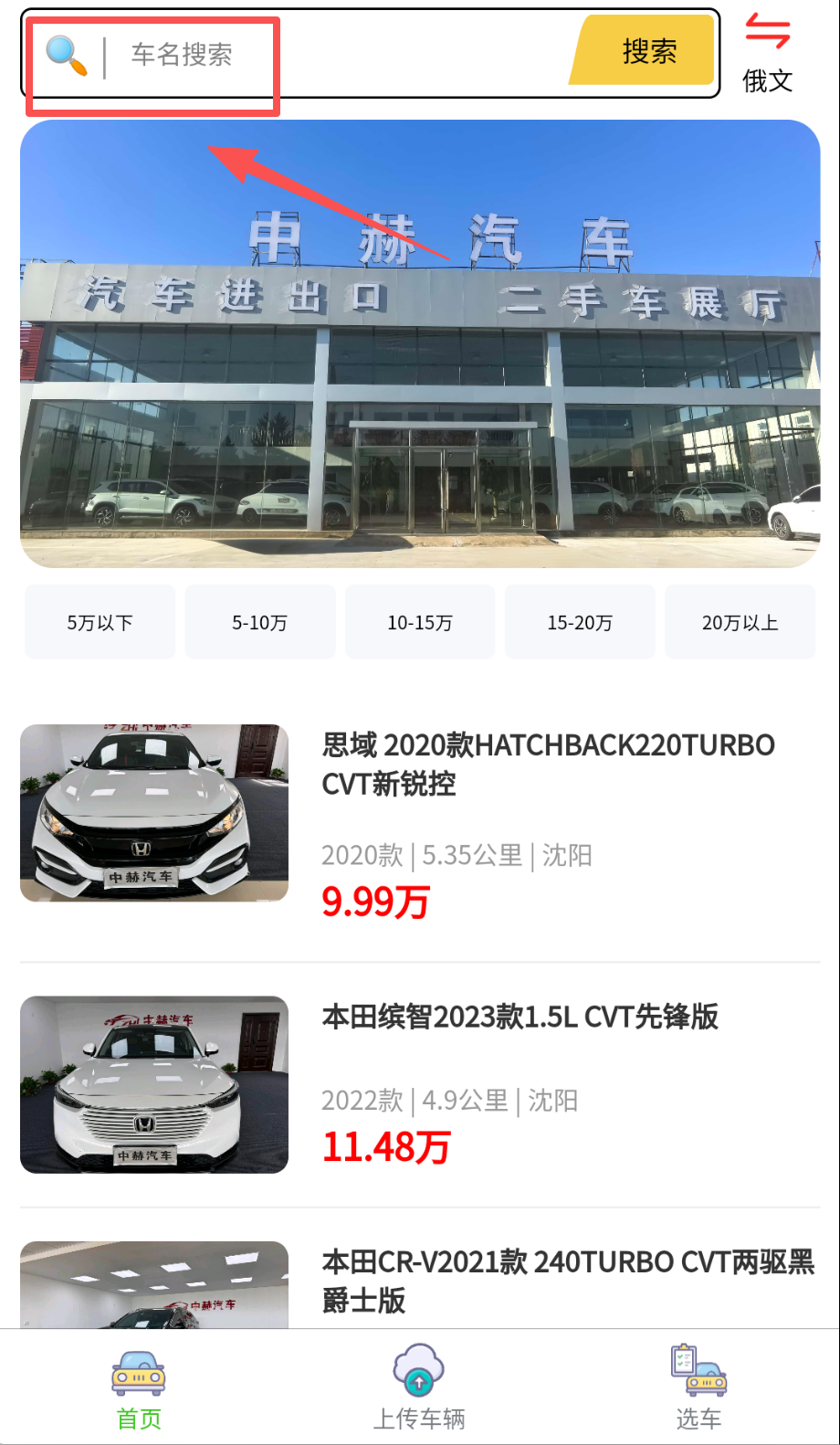The height and width of the screenshot is (1445, 840).
Task: Select the 5-10万 price range
Action: 260,622
